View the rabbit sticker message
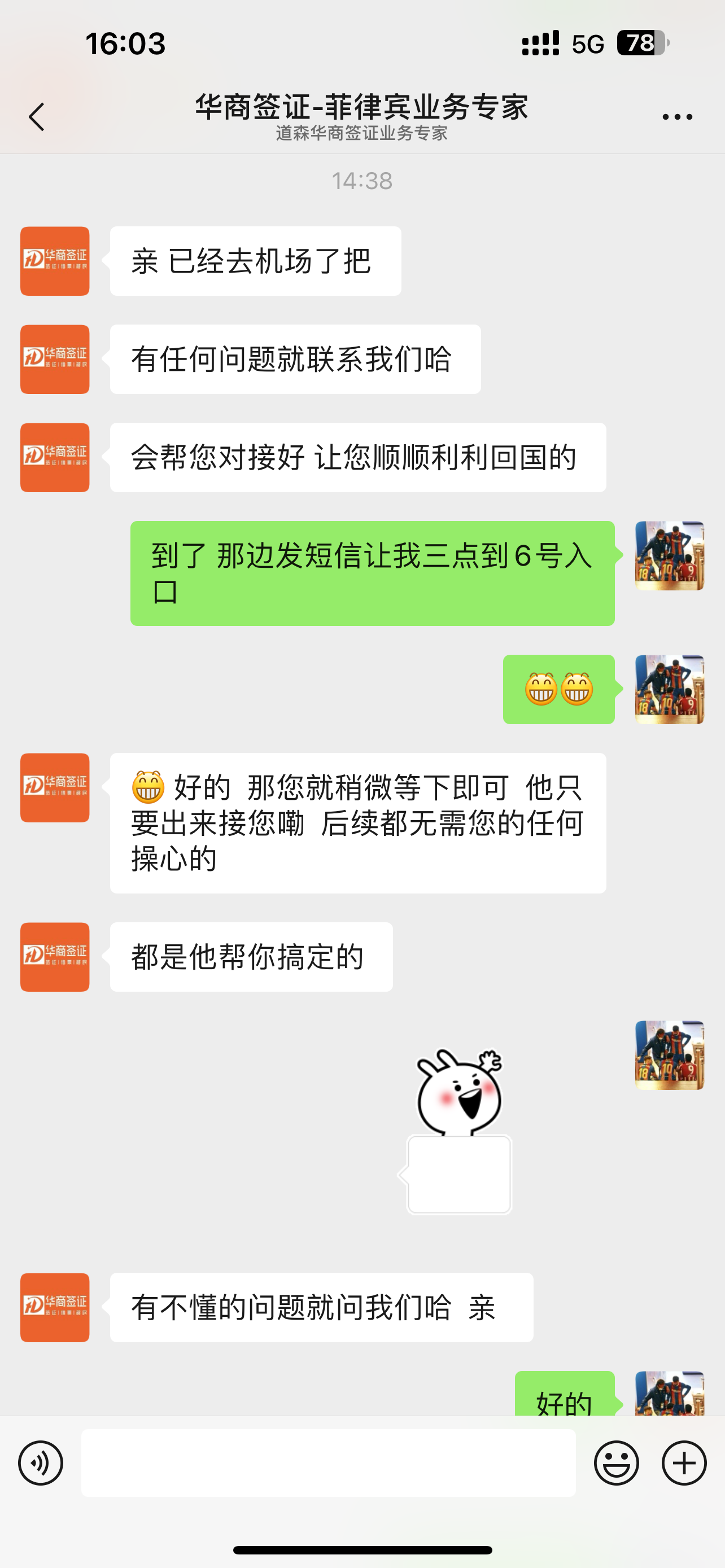This screenshot has width=725, height=1568. pos(458,1131)
